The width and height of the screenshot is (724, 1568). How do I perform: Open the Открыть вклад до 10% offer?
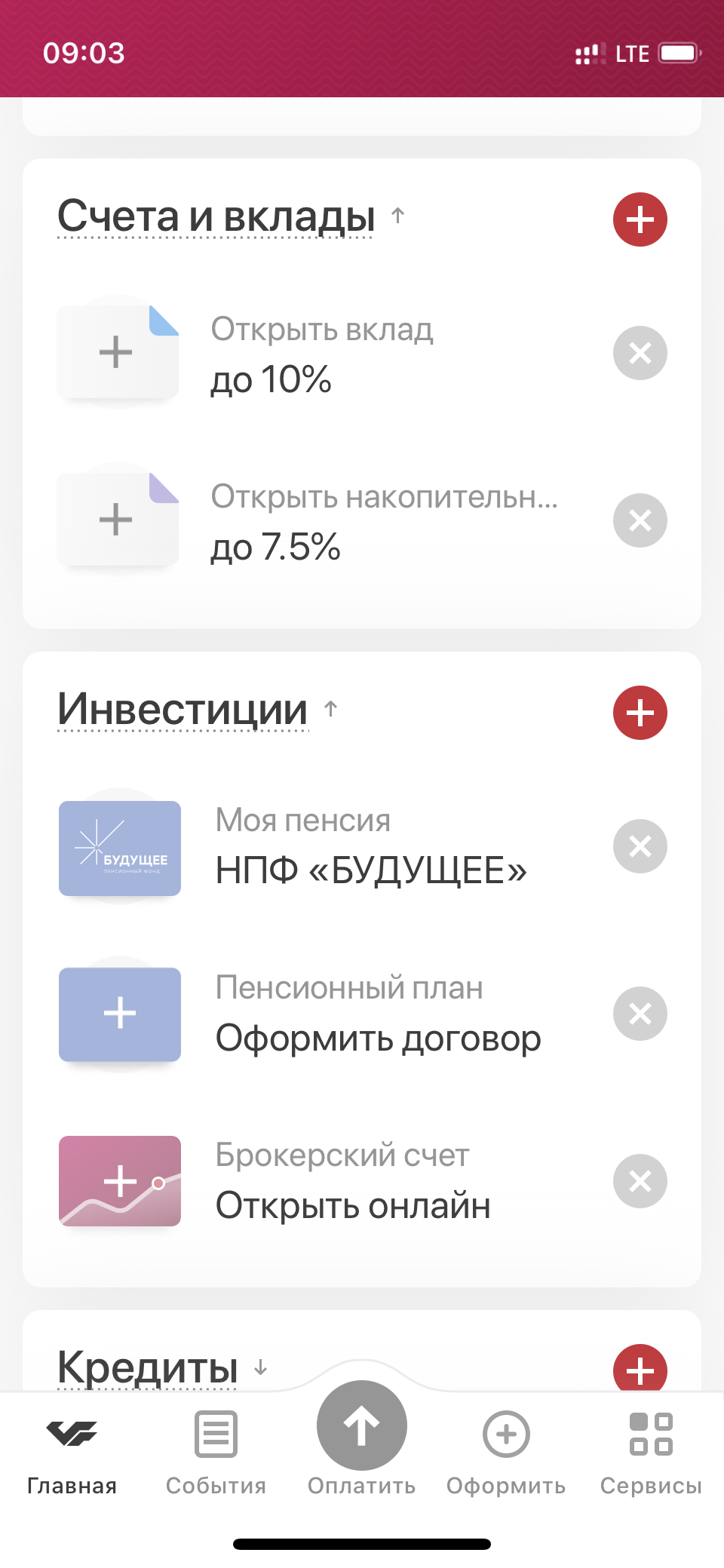tap(324, 353)
